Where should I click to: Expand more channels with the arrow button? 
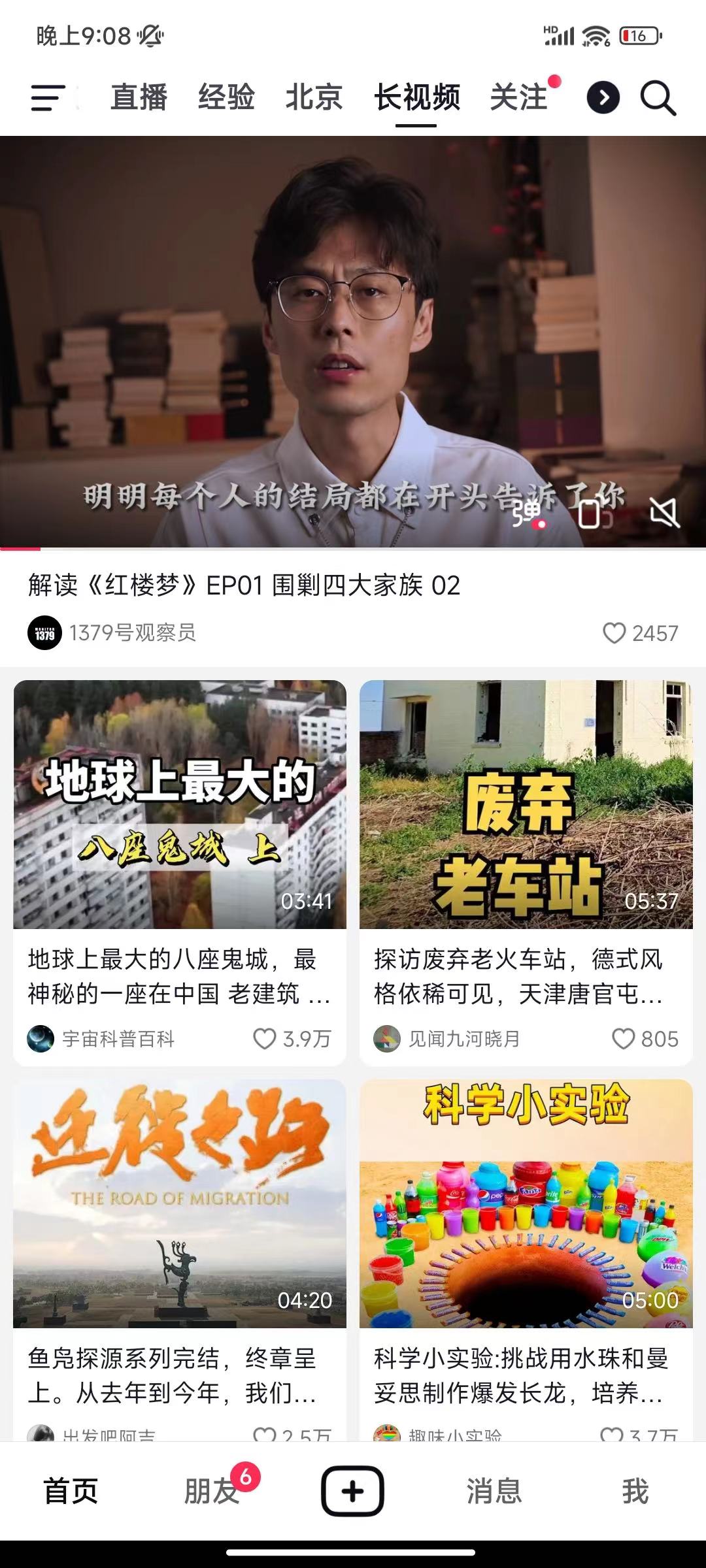603,98
